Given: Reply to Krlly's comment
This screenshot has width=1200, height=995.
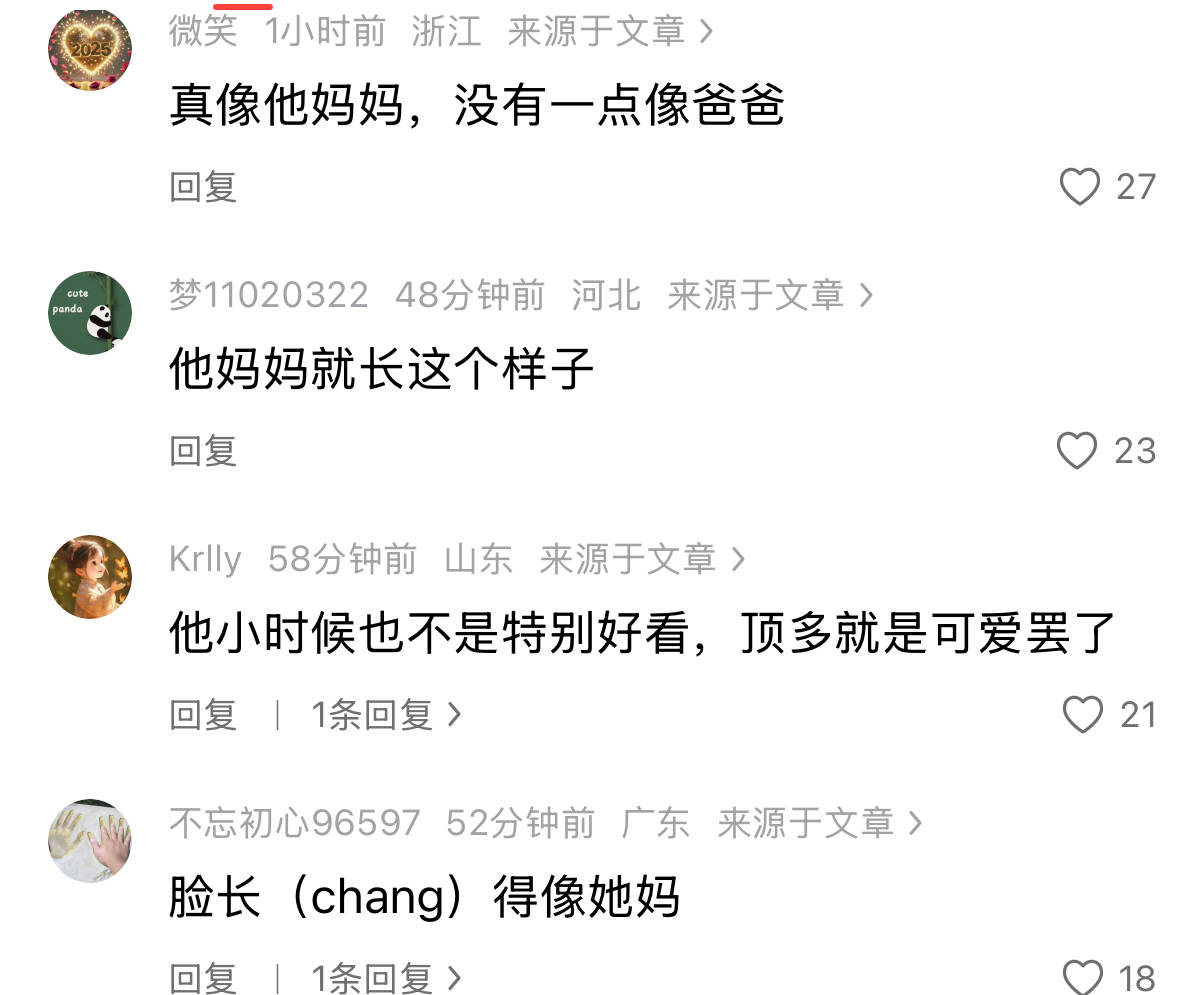Looking at the screenshot, I should click(203, 715).
